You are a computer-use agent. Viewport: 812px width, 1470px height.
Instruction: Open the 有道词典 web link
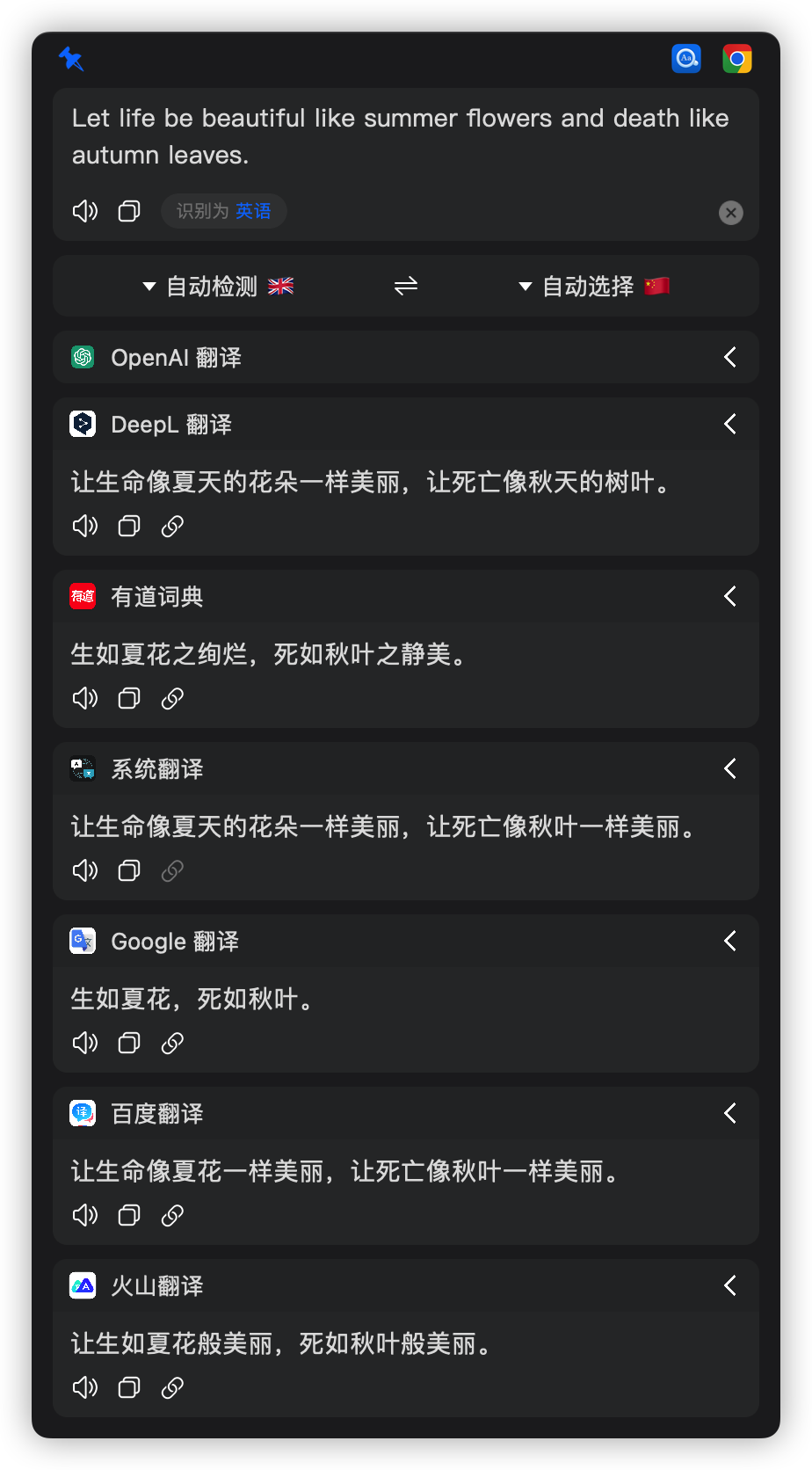(172, 697)
